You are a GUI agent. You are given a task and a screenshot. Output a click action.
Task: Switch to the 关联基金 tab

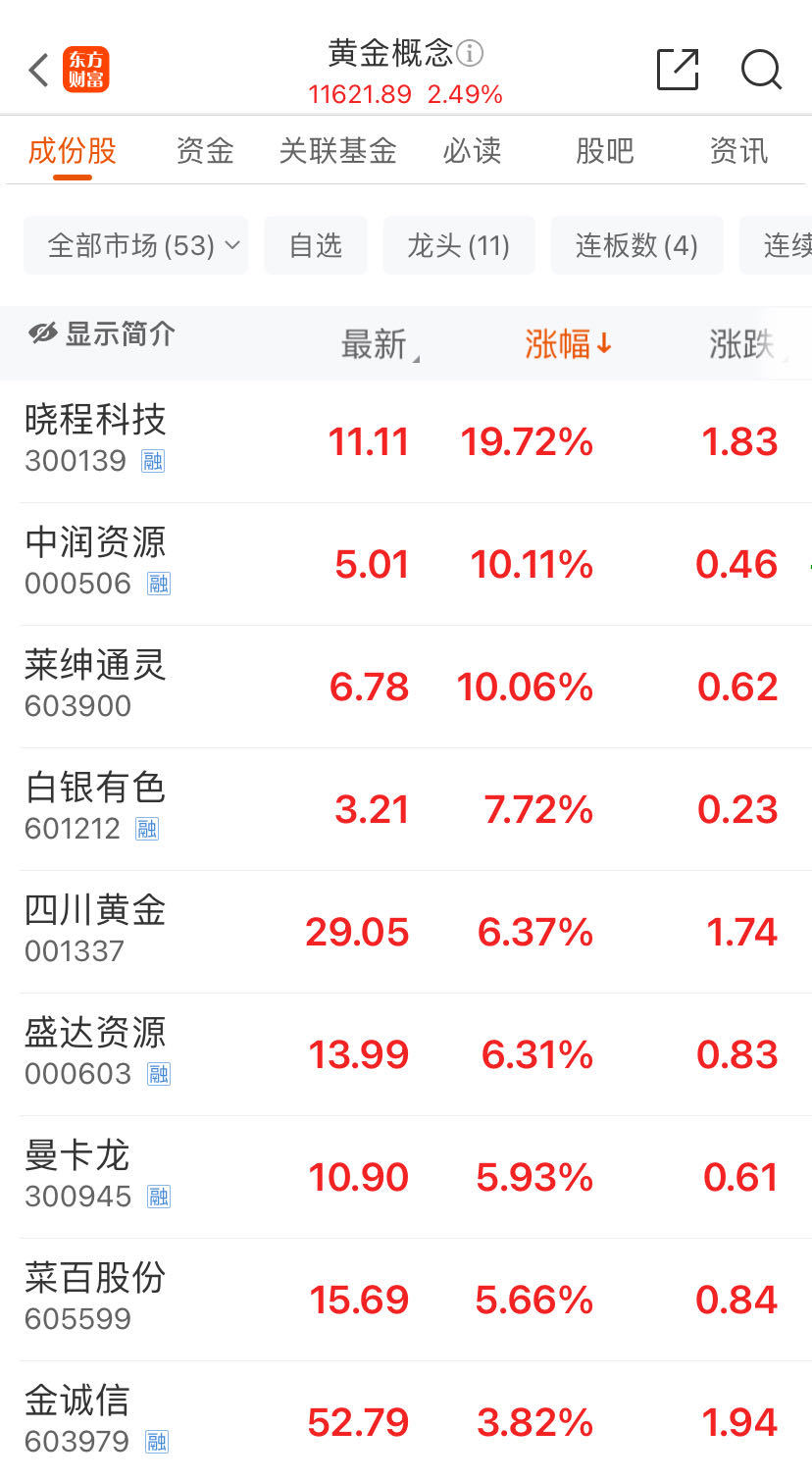point(337,151)
